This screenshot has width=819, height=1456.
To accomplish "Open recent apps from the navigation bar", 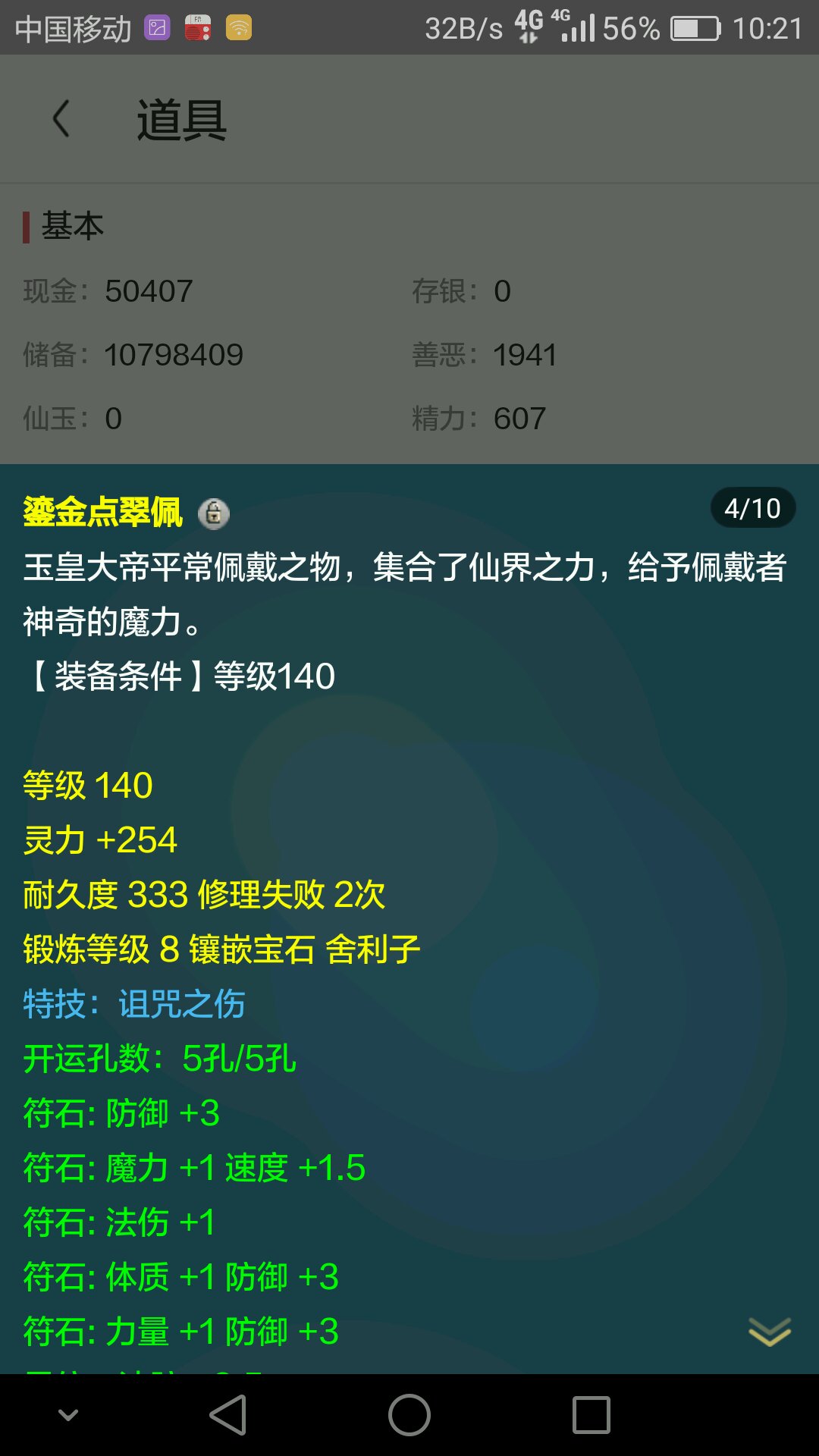I will click(x=591, y=1415).
